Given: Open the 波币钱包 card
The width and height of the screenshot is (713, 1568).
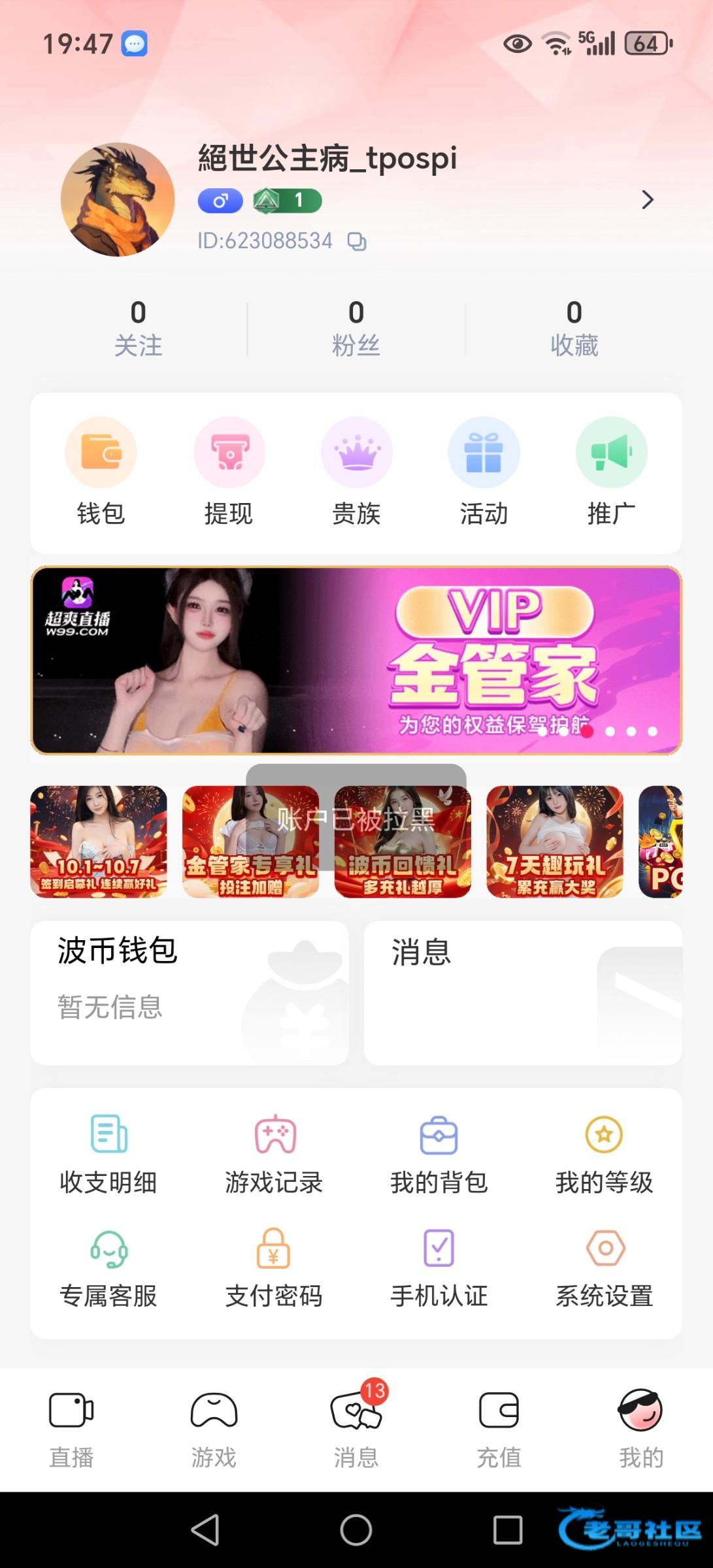Looking at the screenshot, I should (190, 992).
